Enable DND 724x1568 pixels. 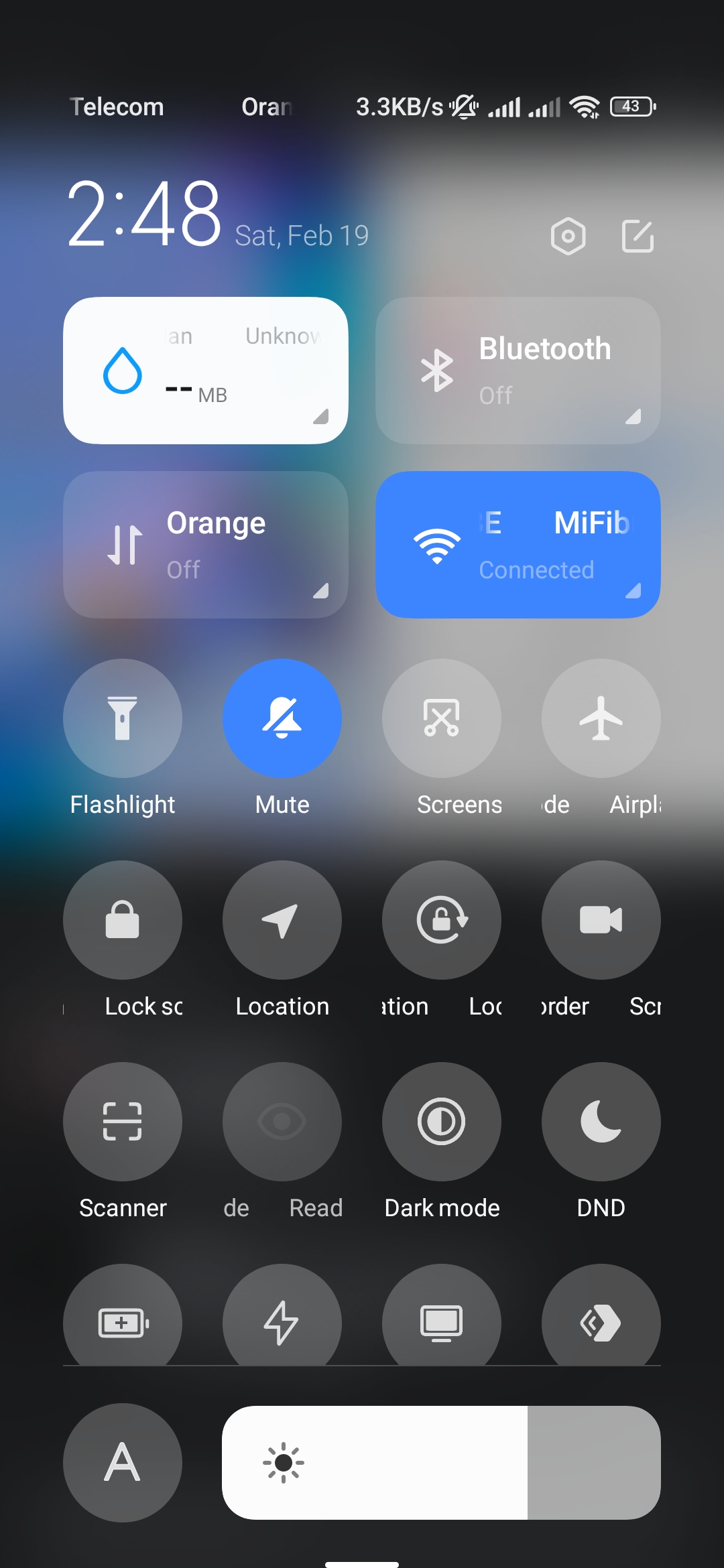[601, 1122]
